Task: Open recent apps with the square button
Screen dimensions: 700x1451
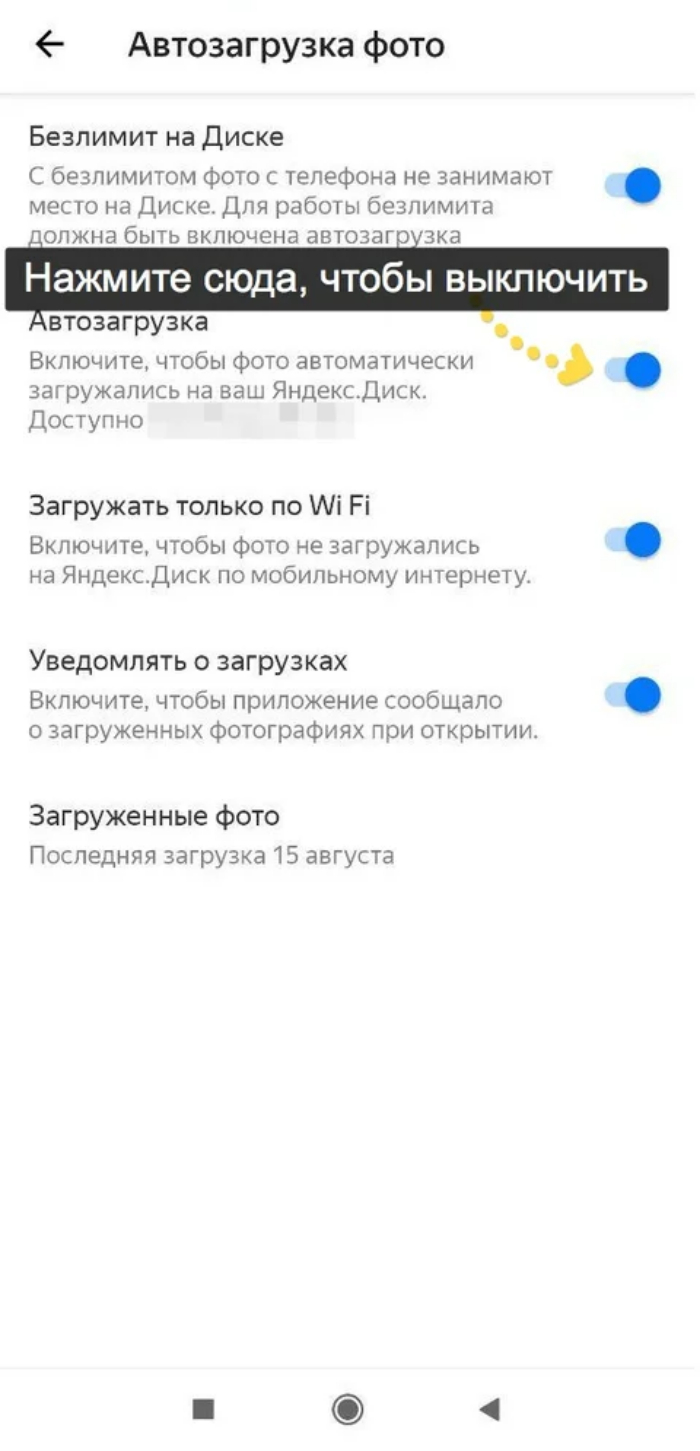Action: (203, 1409)
